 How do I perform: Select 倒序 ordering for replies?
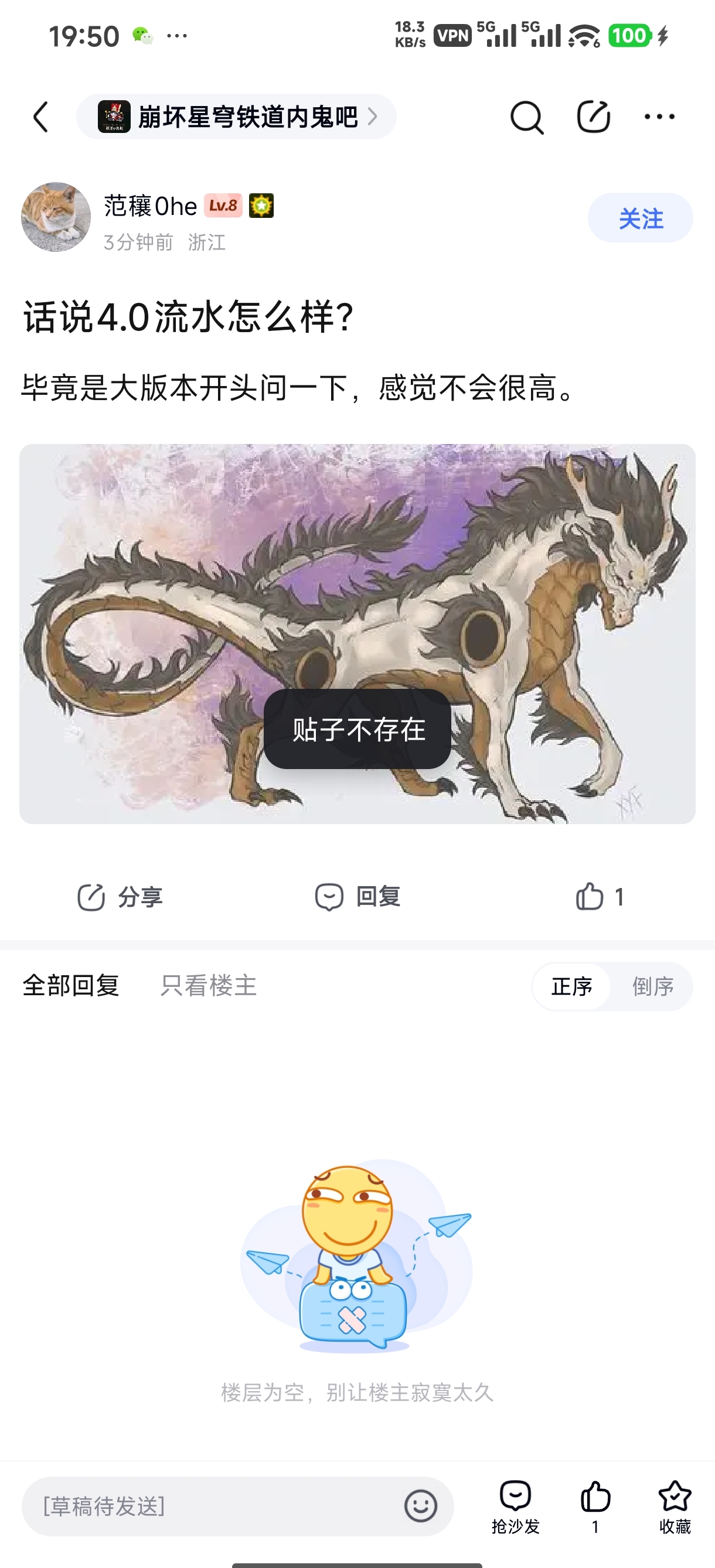click(653, 987)
